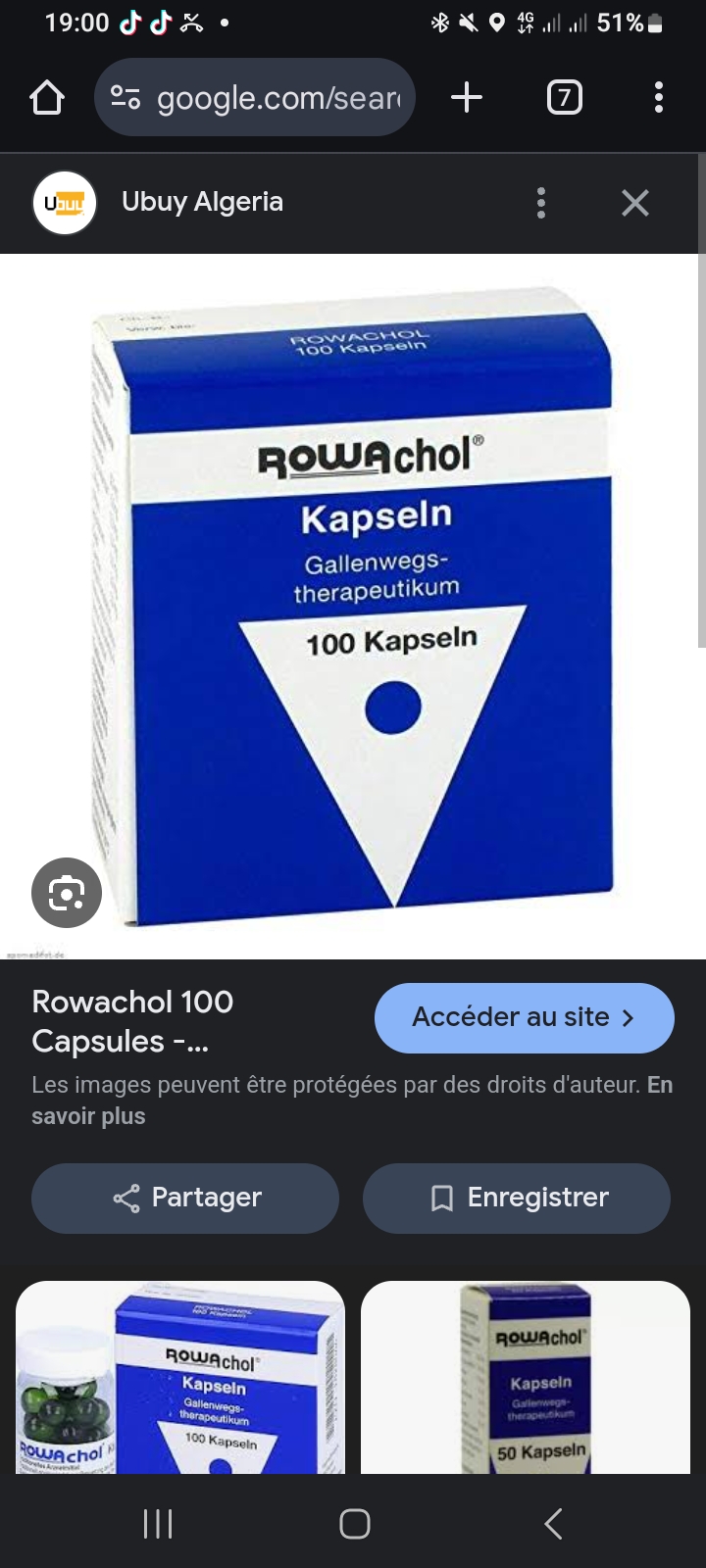Image resolution: width=706 pixels, height=1568 pixels.
Task: Close the image preview panel
Action: (x=635, y=203)
